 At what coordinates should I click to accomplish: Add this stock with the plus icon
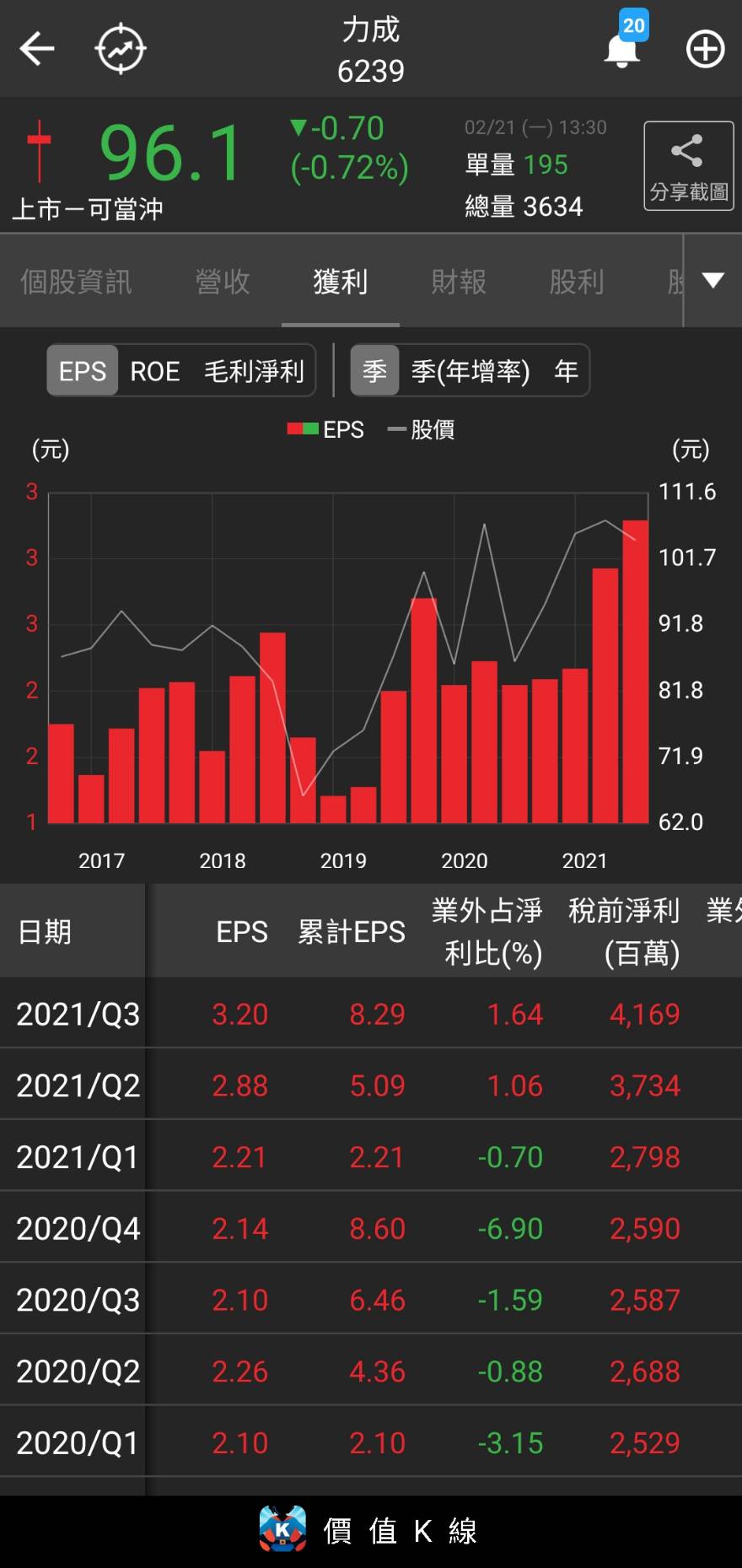click(x=705, y=49)
